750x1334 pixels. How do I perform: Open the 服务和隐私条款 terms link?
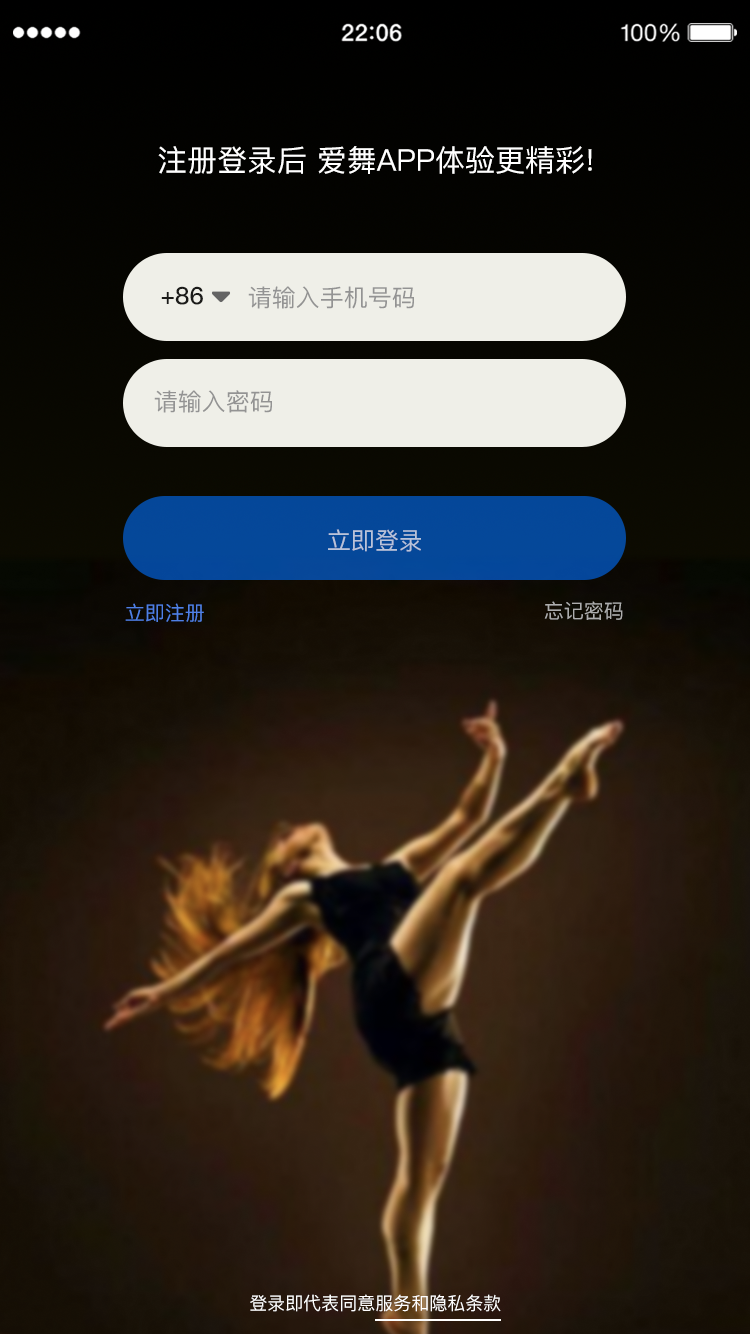(x=438, y=1304)
